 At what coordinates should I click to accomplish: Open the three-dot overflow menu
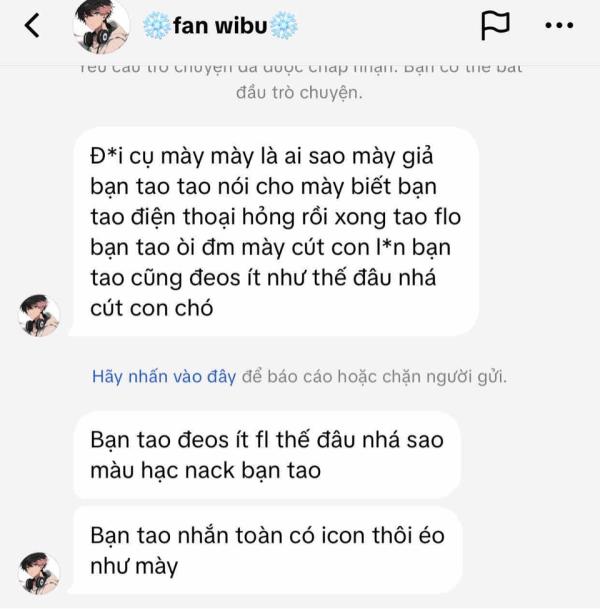(558, 26)
